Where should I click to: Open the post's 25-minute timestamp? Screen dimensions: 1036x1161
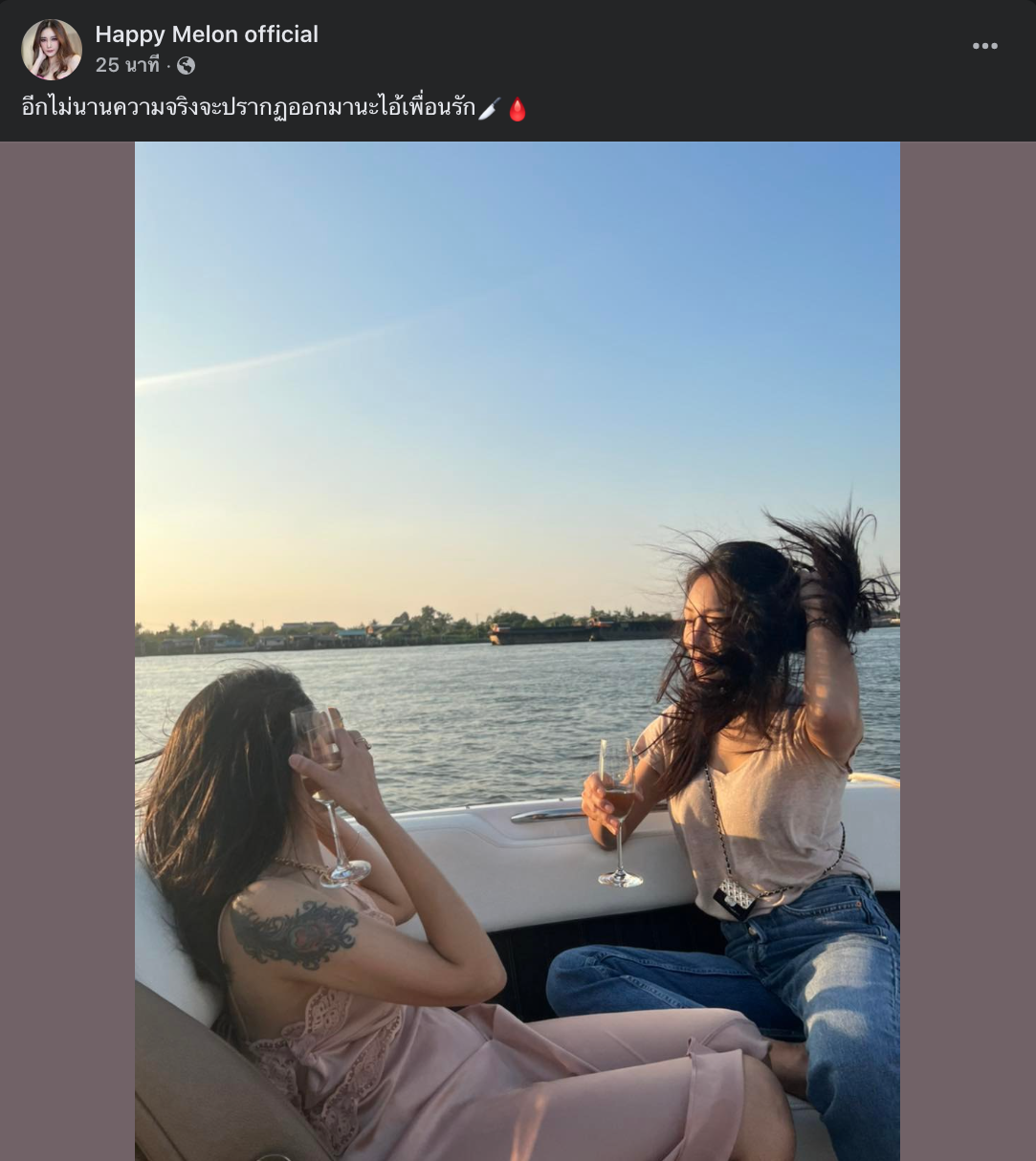[126, 65]
